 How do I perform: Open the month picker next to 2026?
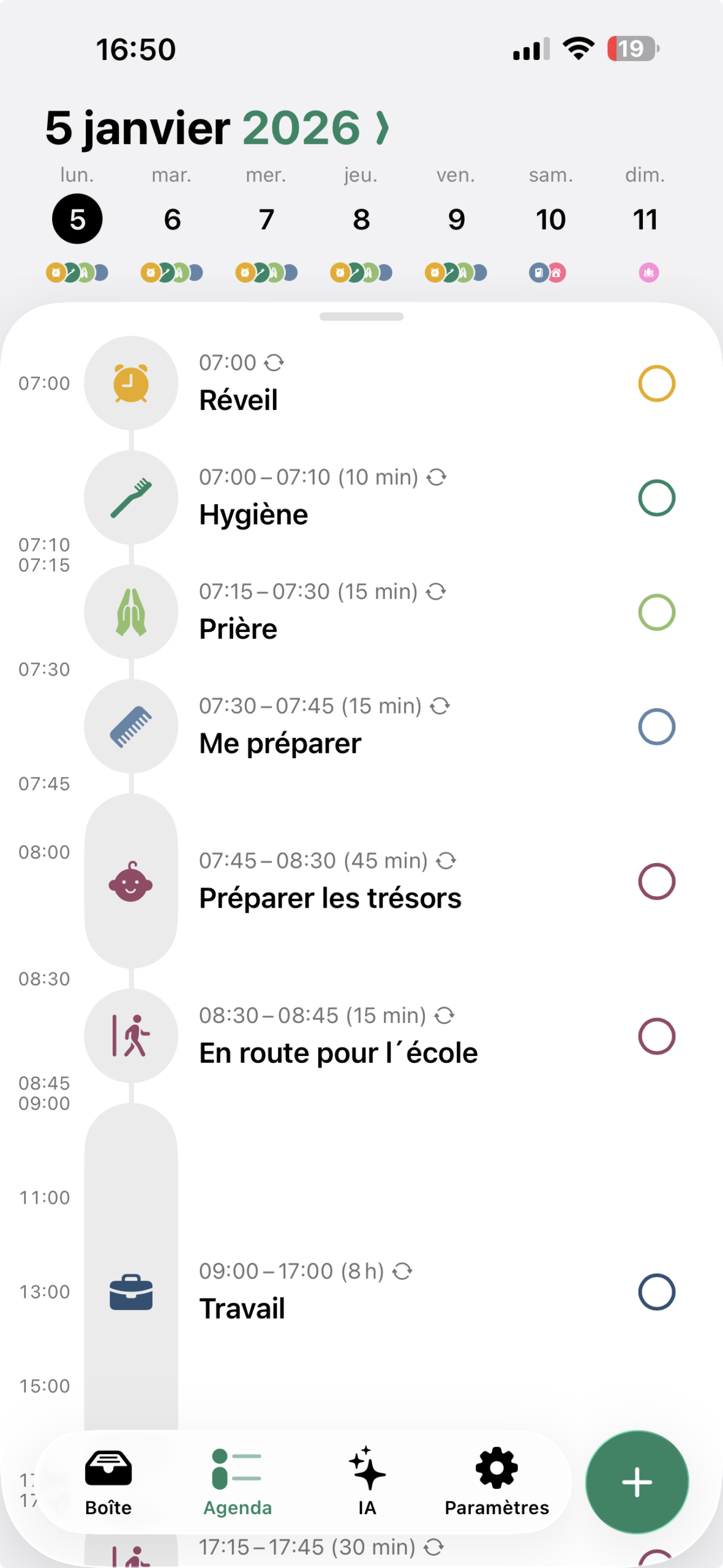point(383,129)
